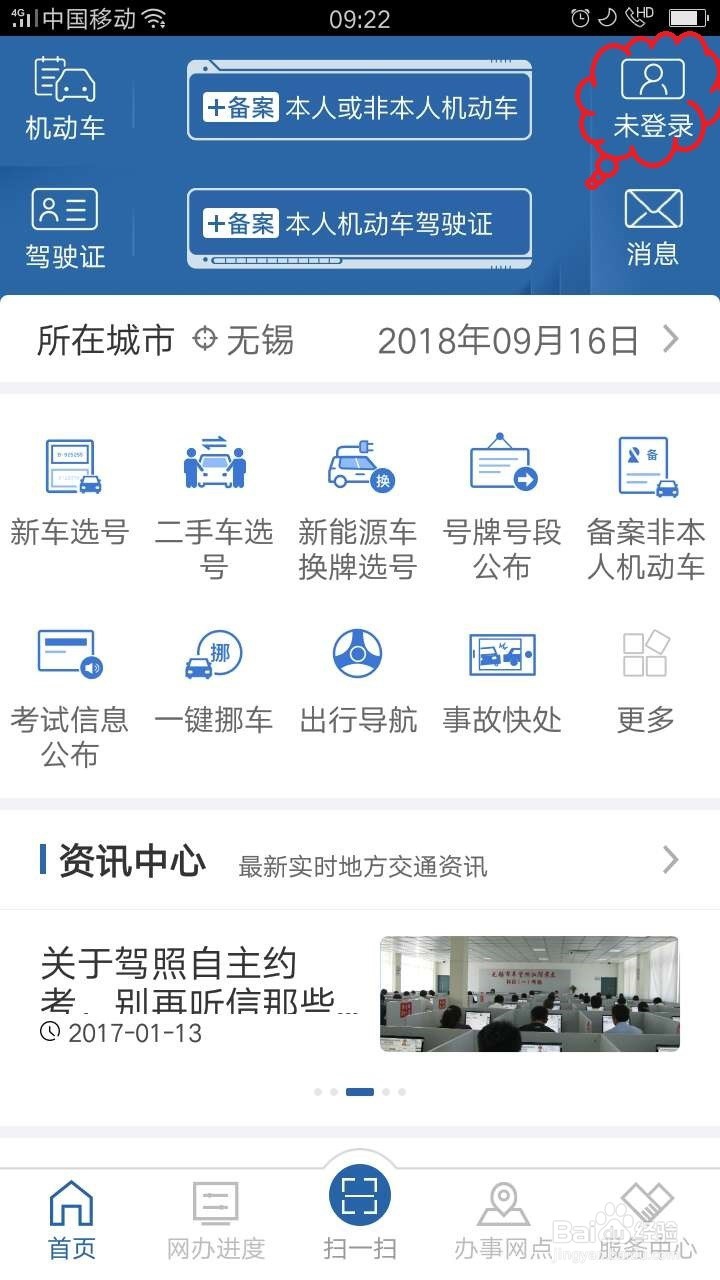720x1280 pixels.
Task: Tap the 扫一扫 scan icon at bottom
Action: coord(359,1197)
